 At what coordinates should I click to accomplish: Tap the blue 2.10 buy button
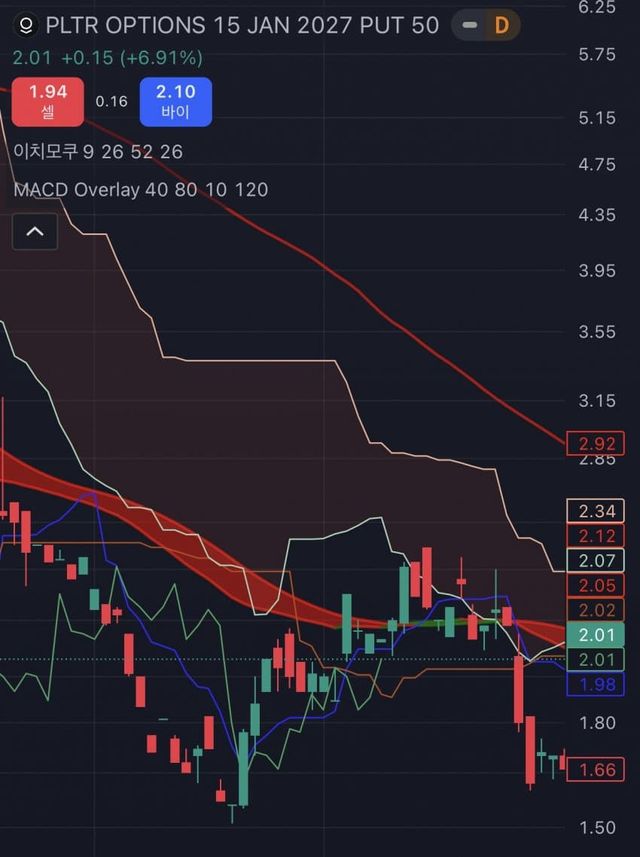tap(176, 101)
